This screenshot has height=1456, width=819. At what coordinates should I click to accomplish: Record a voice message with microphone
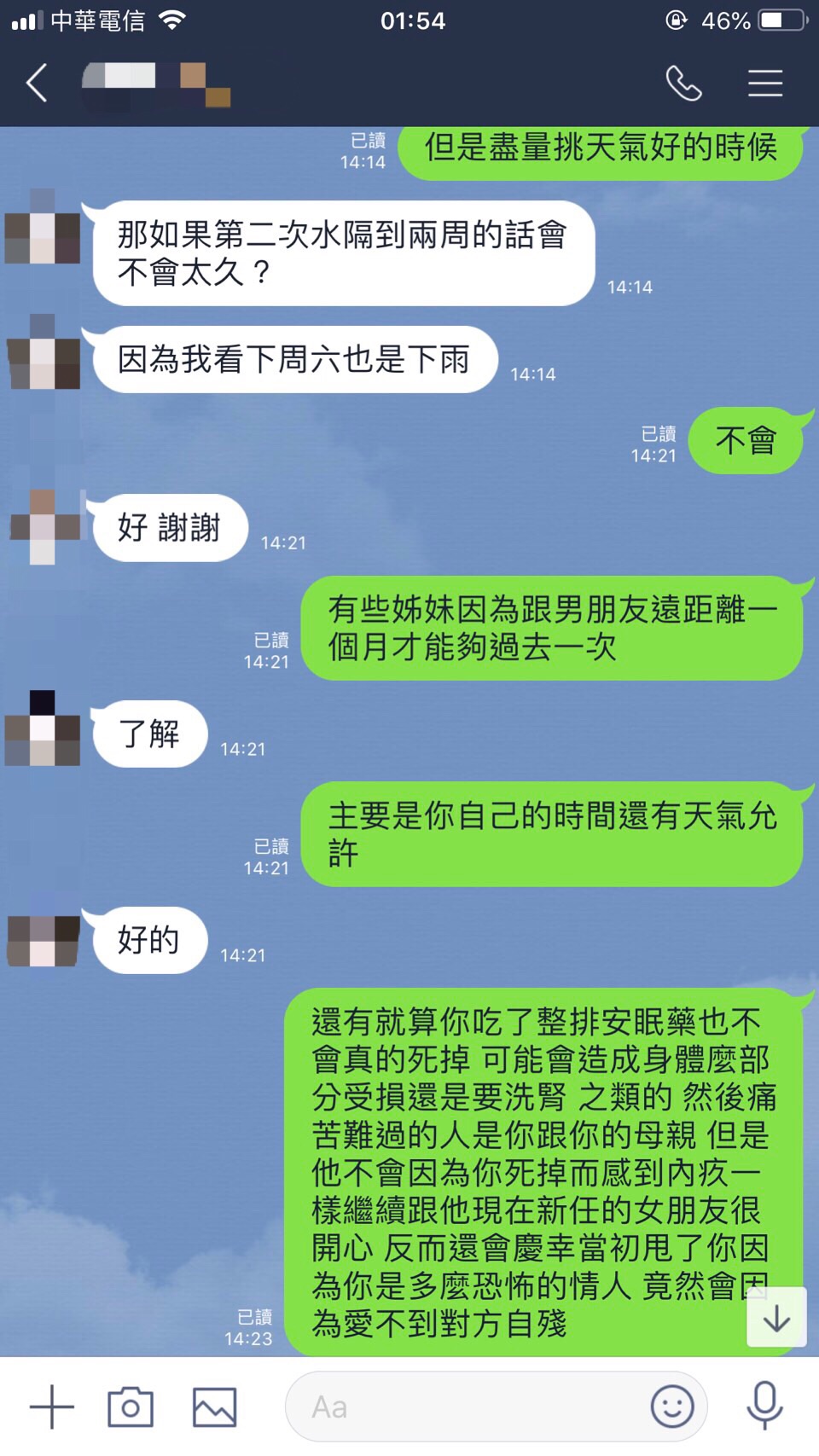[764, 1407]
